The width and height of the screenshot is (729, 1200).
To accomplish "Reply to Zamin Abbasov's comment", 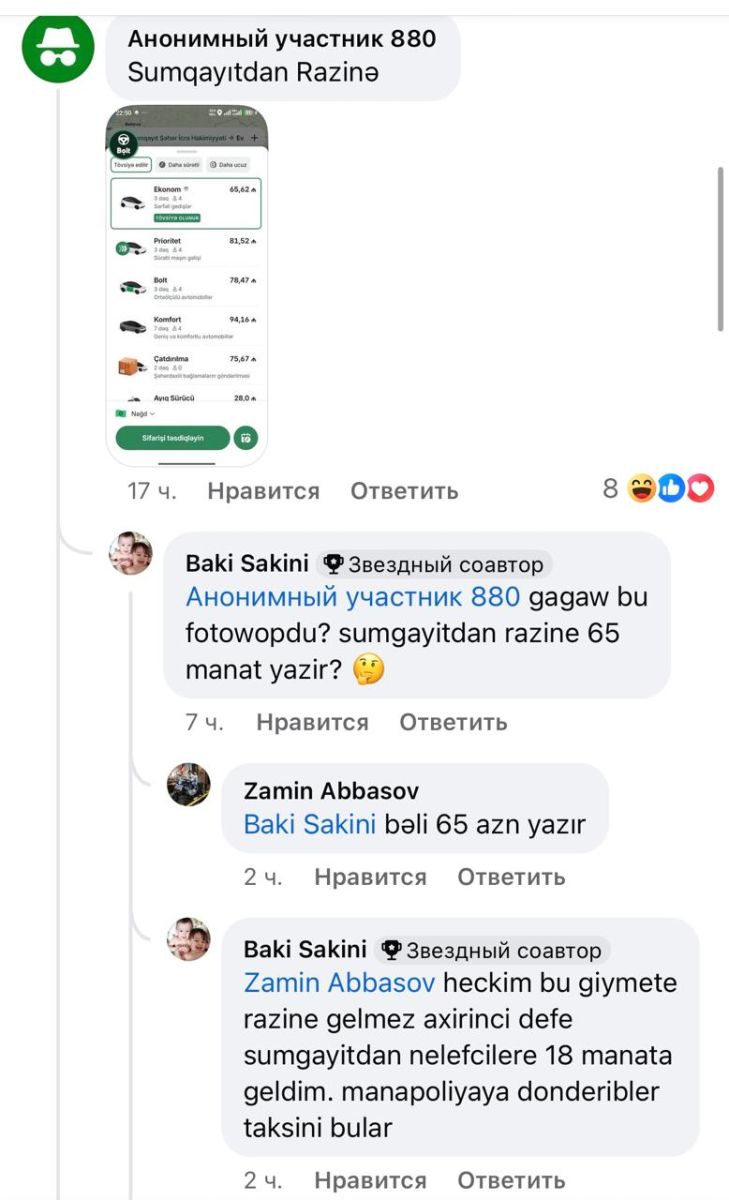I will [x=511, y=877].
